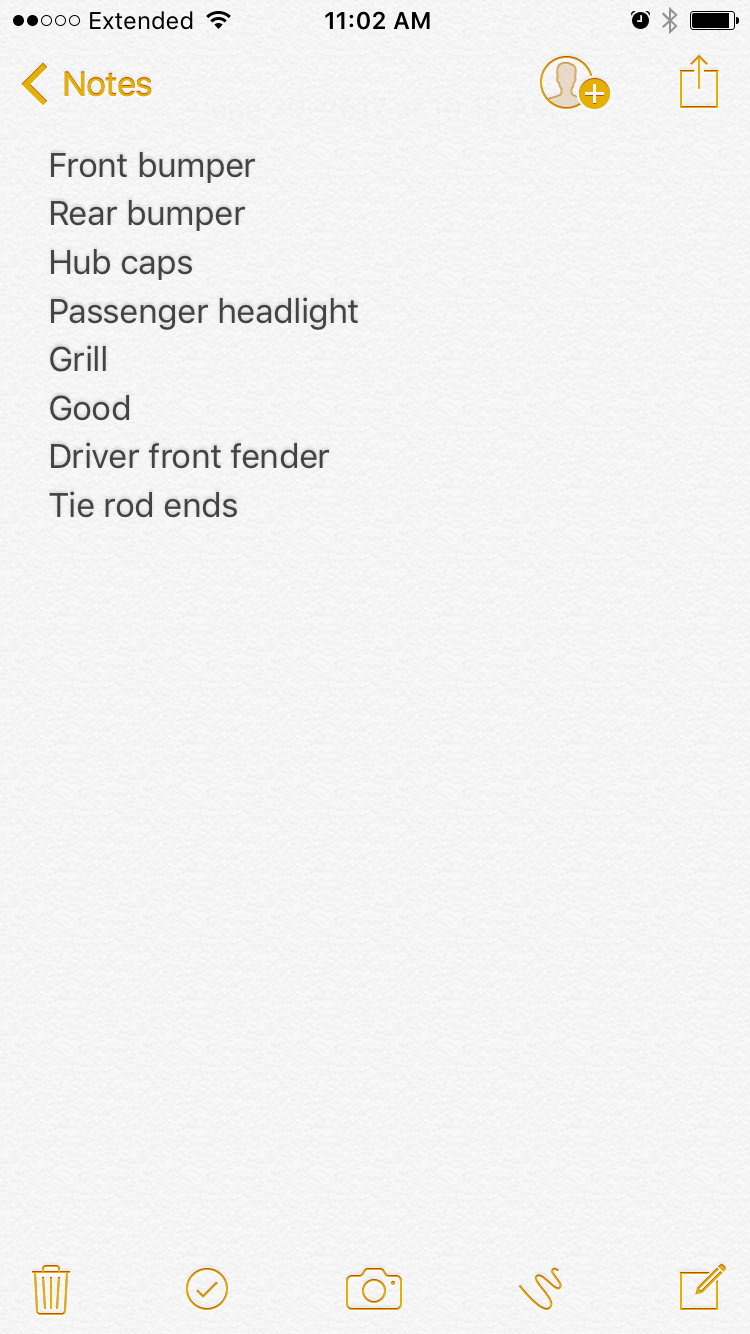Add a checklist with the checkmark icon
The height and width of the screenshot is (1334, 750).
(x=207, y=1289)
